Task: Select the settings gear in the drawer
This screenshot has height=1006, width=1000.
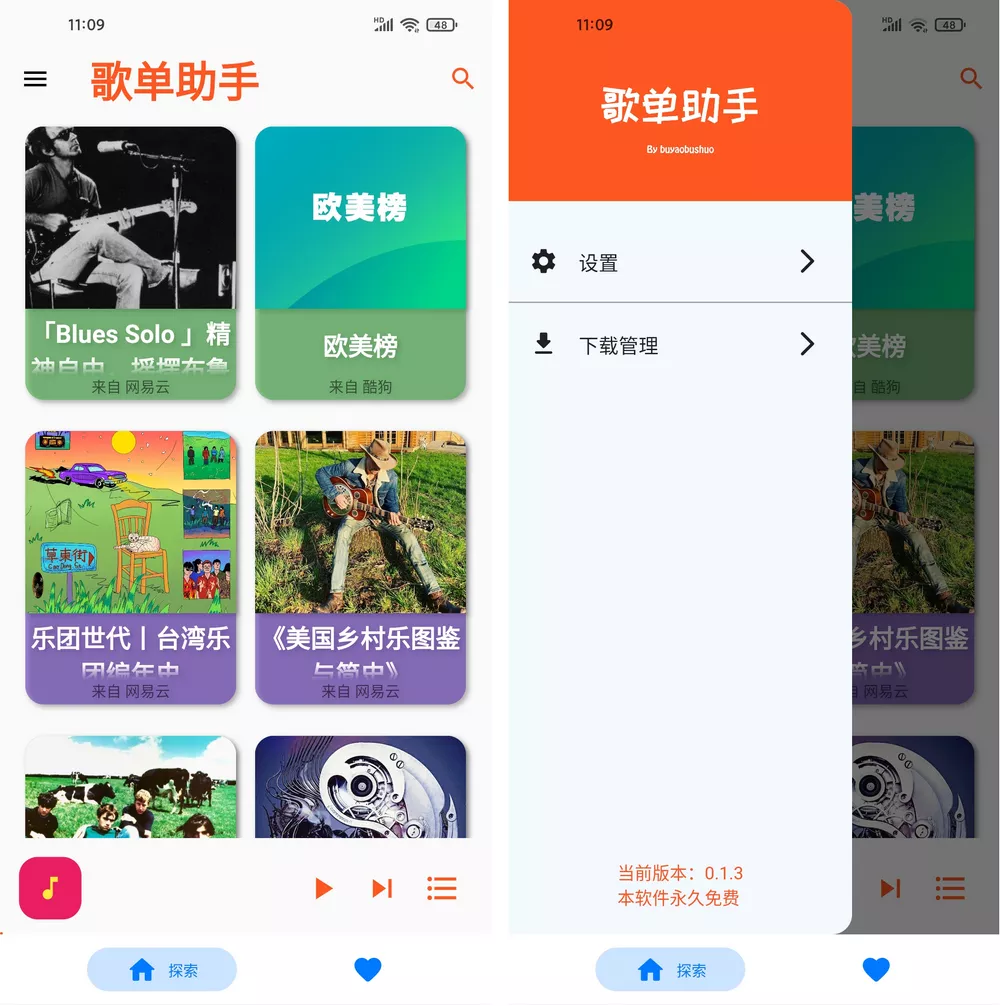Action: (543, 262)
